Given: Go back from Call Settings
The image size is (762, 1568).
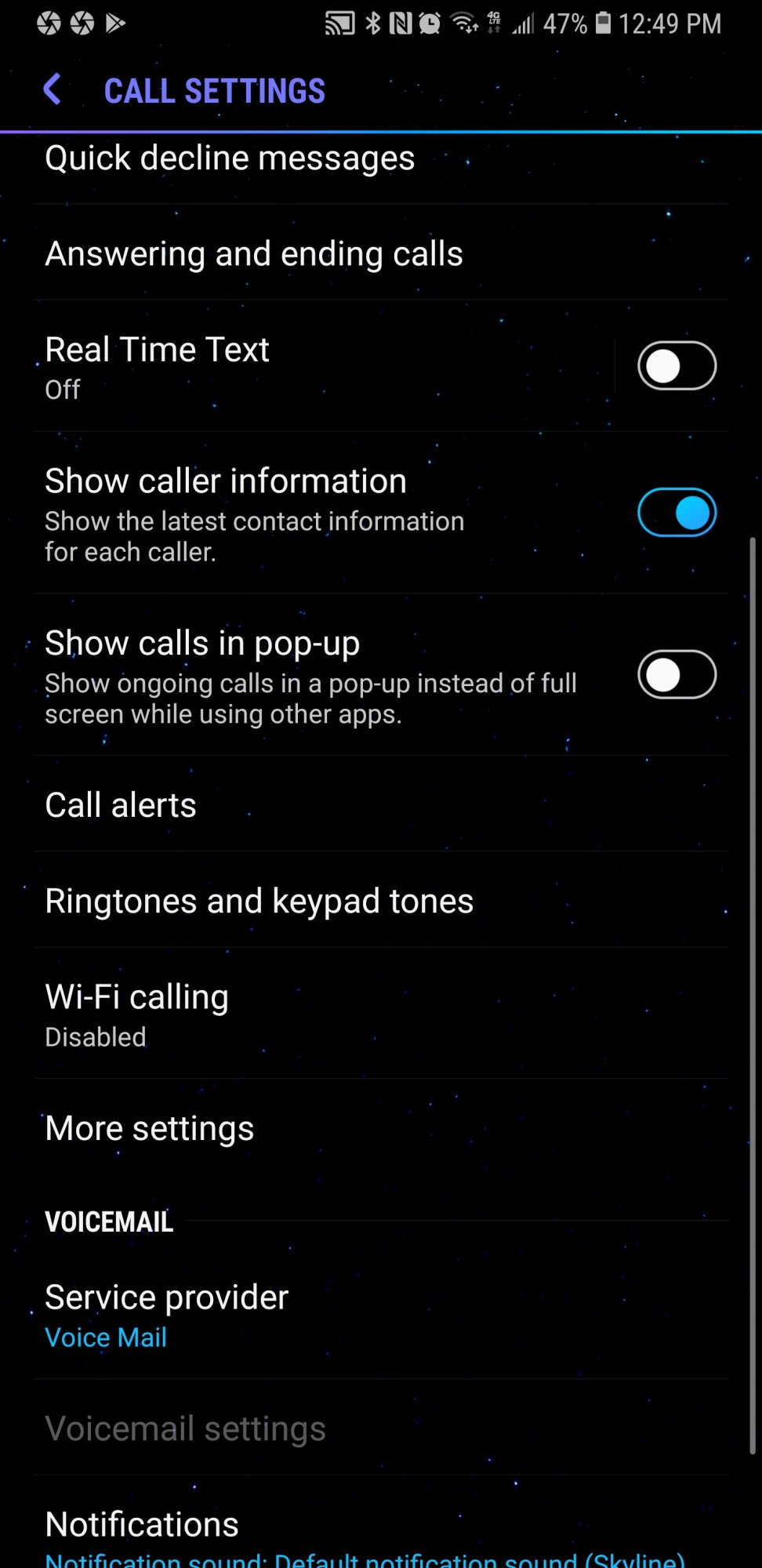Looking at the screenshot, I should point(53,90).
